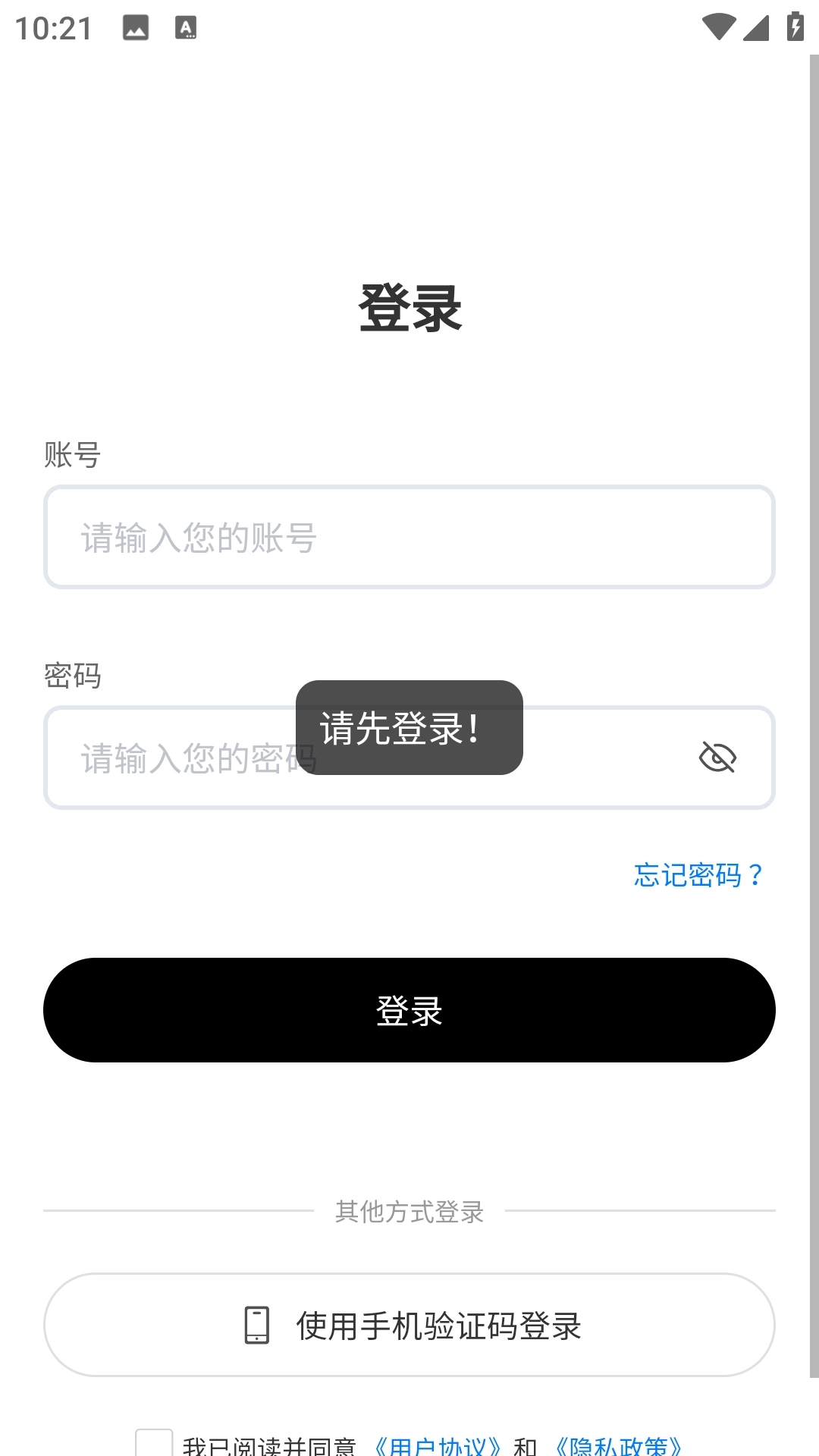Toggle password visibility with the eye icon
The image size is (819, 1456).
coord(719,757)
